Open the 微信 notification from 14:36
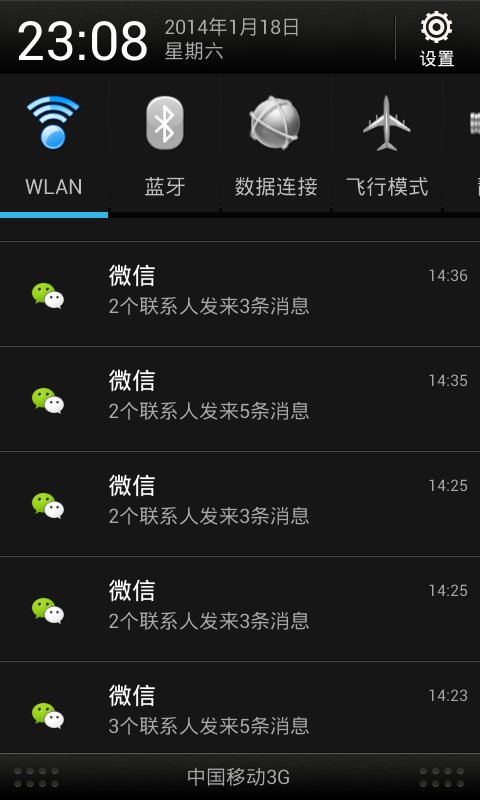 [240, 294]
